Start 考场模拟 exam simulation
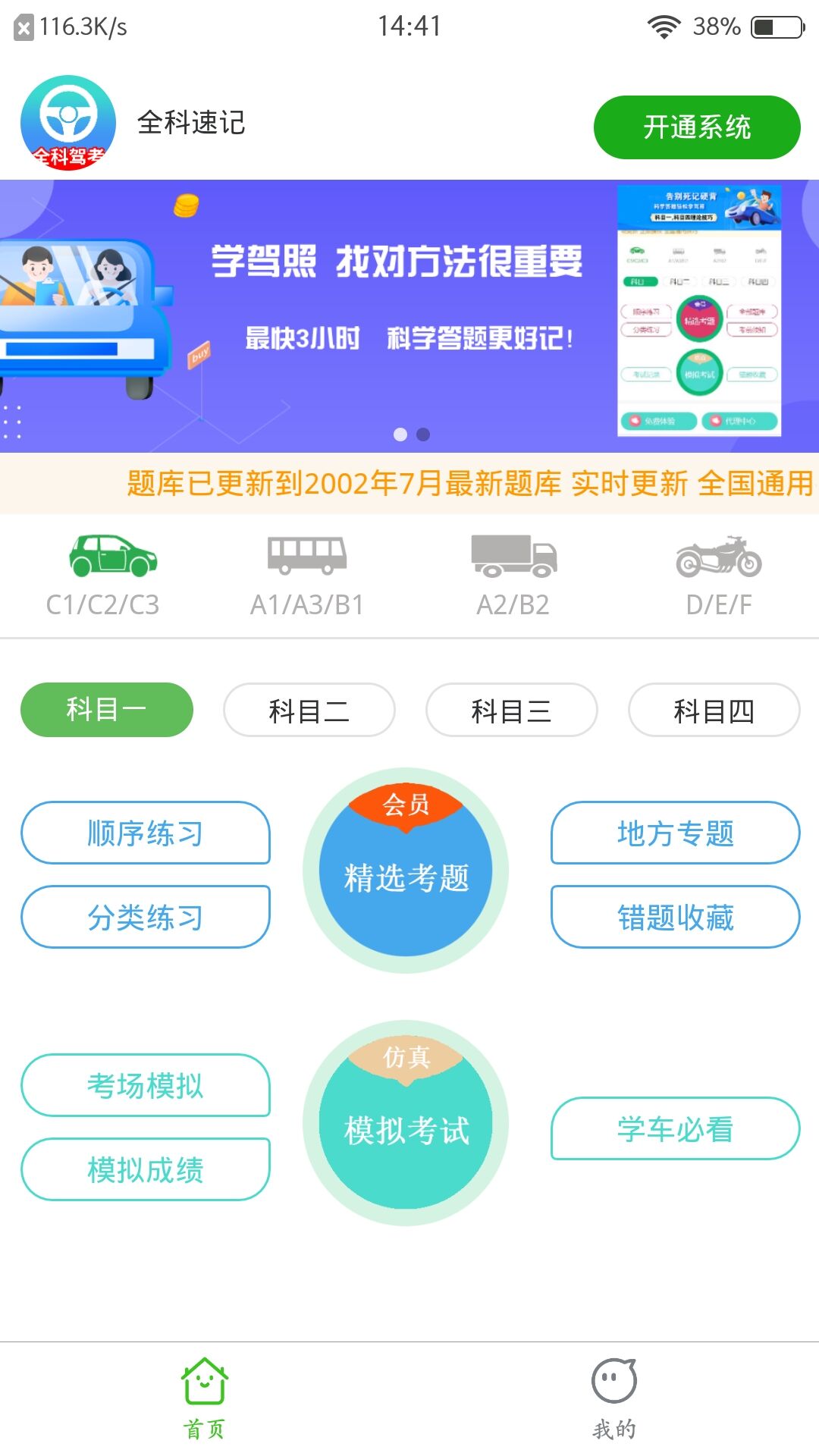Image resolution: width=819 pixels, height=1456 pixels. [x=146, y=1087]
